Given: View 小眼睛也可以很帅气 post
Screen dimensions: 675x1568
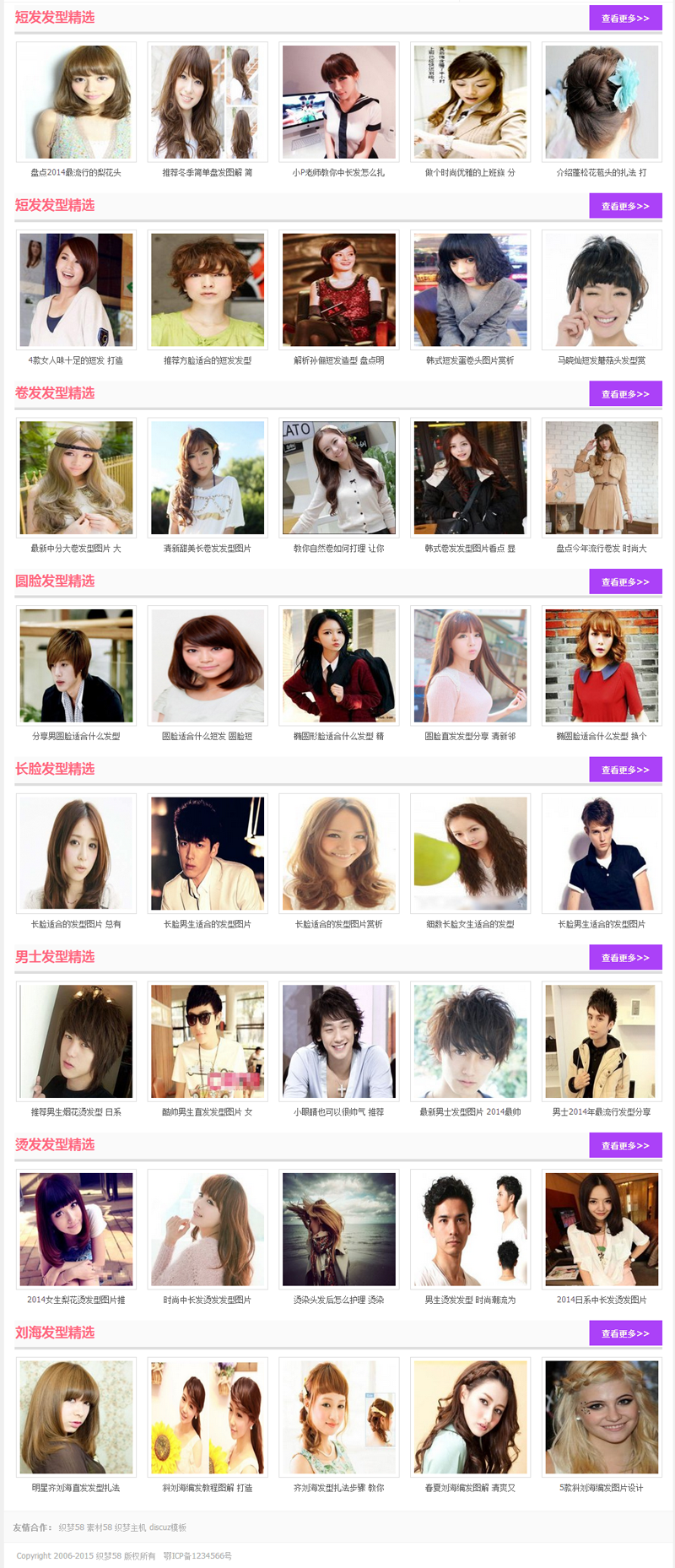Looking at the screenshot, I should (x=338, y=1041).
